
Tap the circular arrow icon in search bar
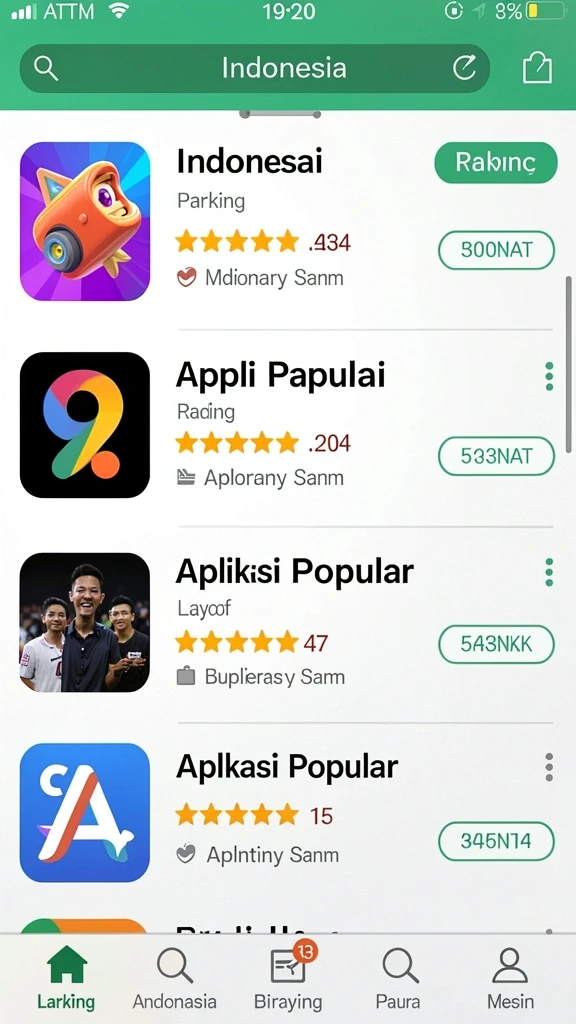[x=464, y=68]
